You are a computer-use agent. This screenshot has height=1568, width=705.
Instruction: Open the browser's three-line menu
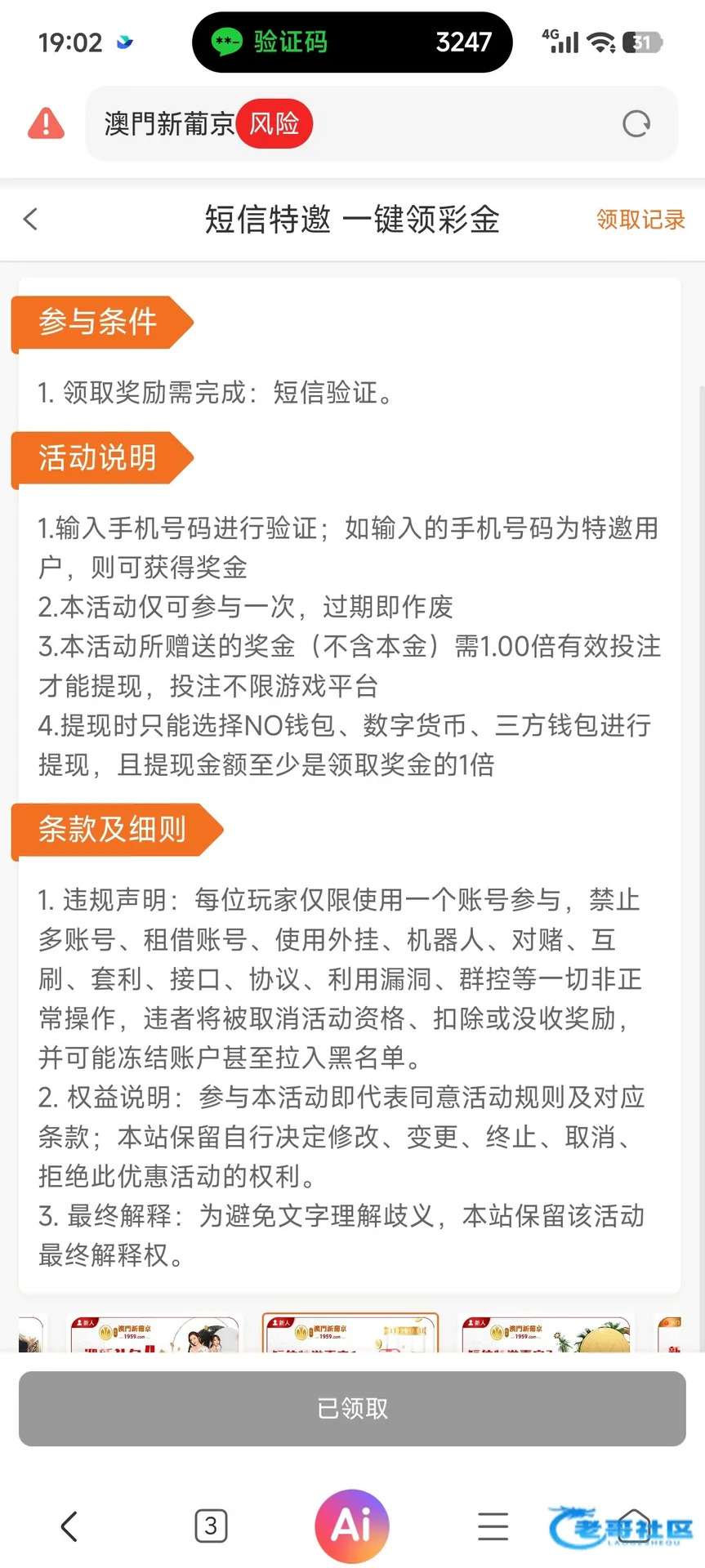(x=493, y=1526)
